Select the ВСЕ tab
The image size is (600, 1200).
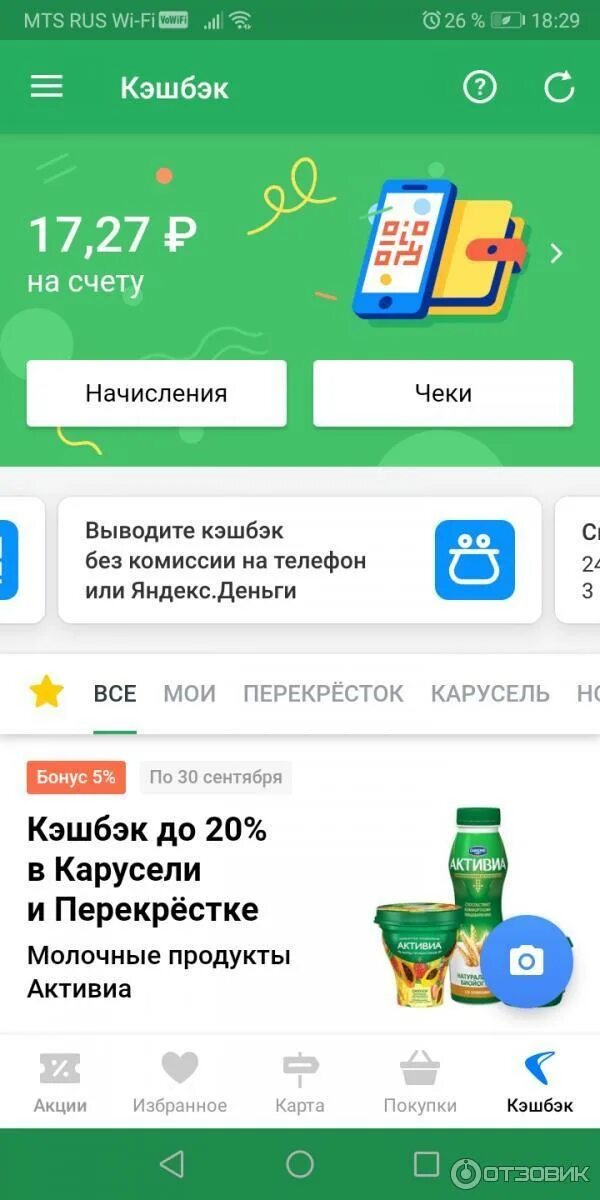pyautogui.click(x=115, y=693)
